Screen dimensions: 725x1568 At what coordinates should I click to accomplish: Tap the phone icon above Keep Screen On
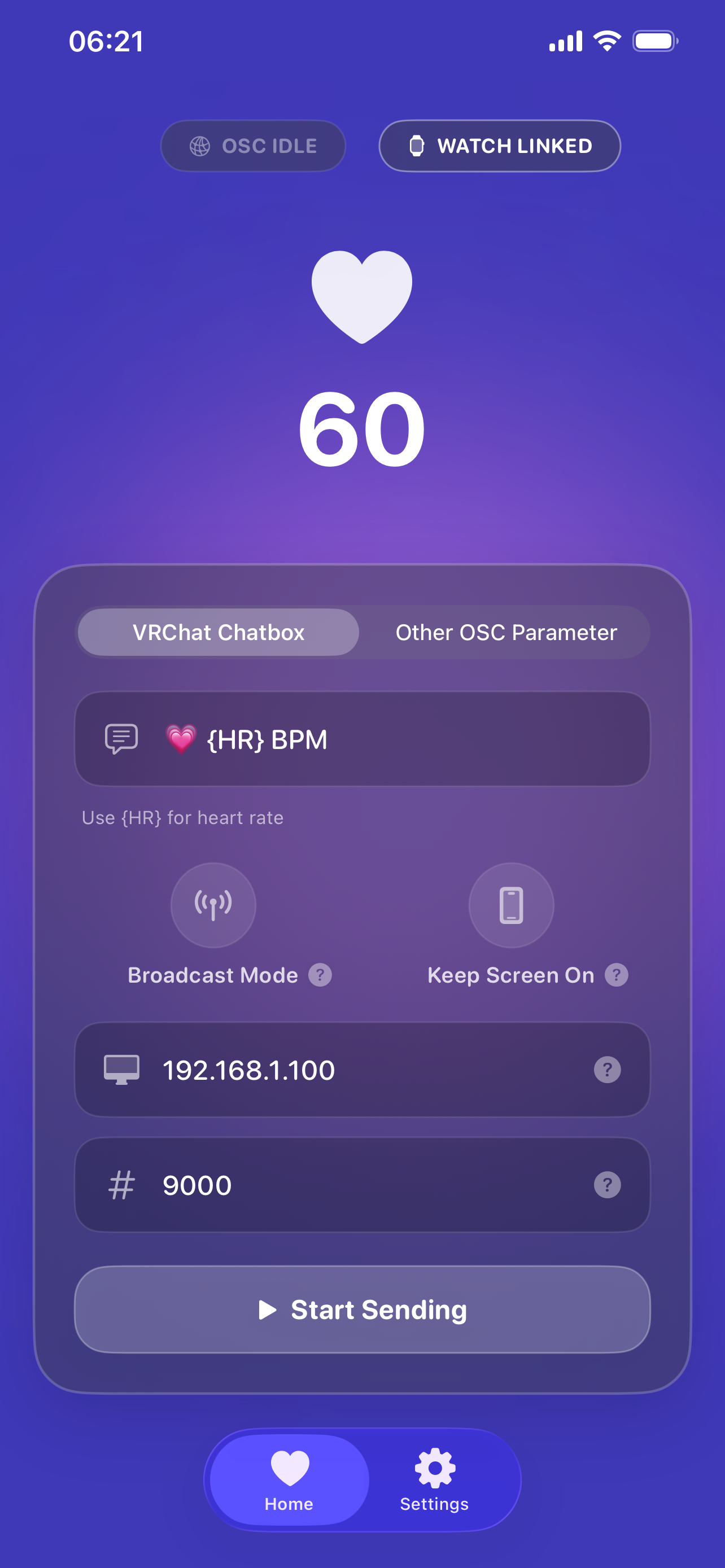point(512,905)
